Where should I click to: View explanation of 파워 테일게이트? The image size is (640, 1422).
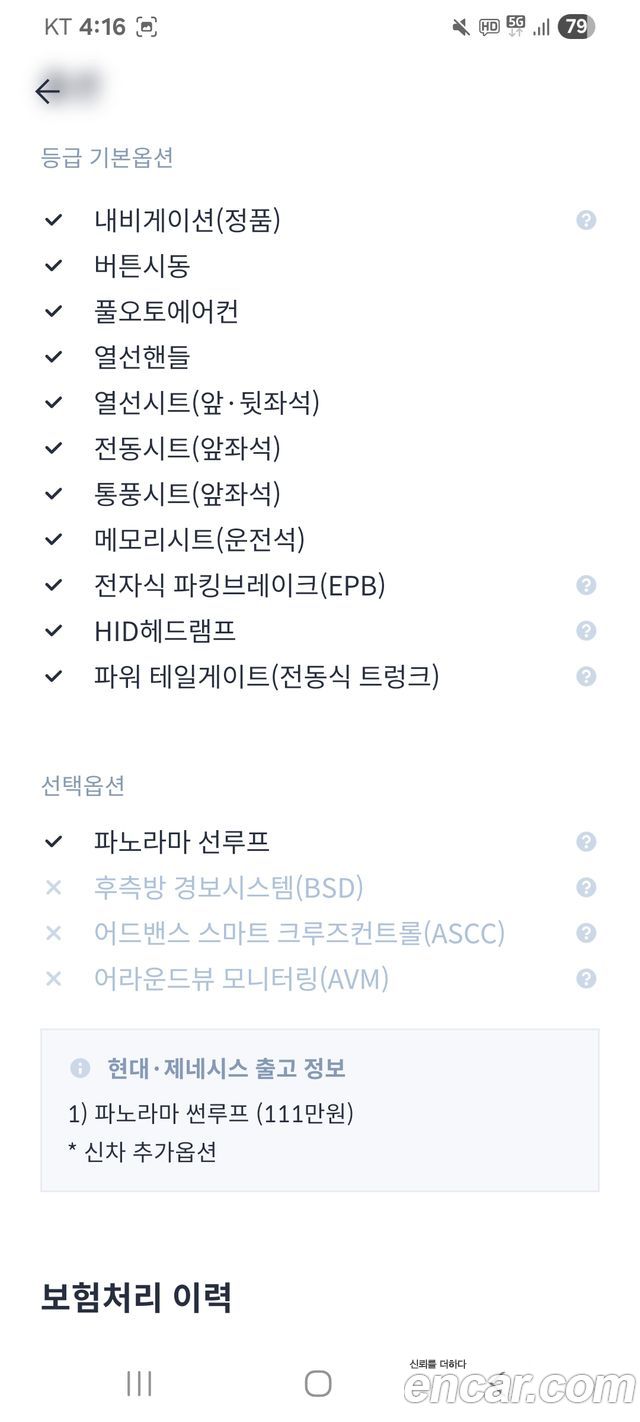tap(586, 677)
